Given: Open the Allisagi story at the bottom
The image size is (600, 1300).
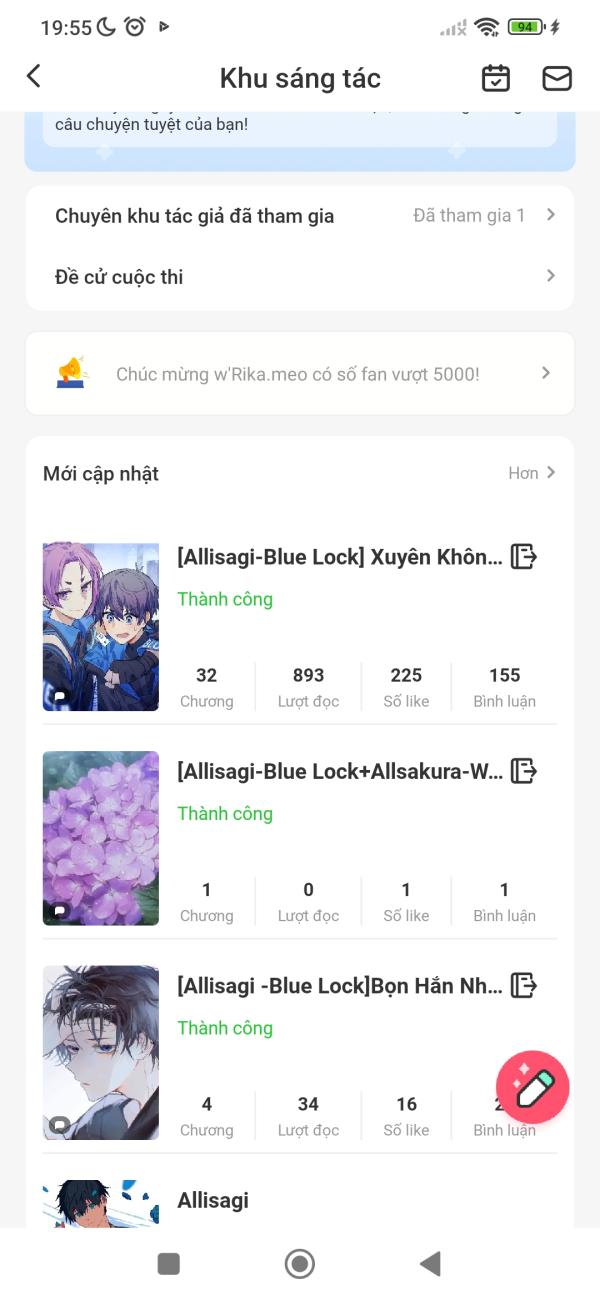Looking at the screenshot, I should pyautogui.click(x=213, y=1200).
